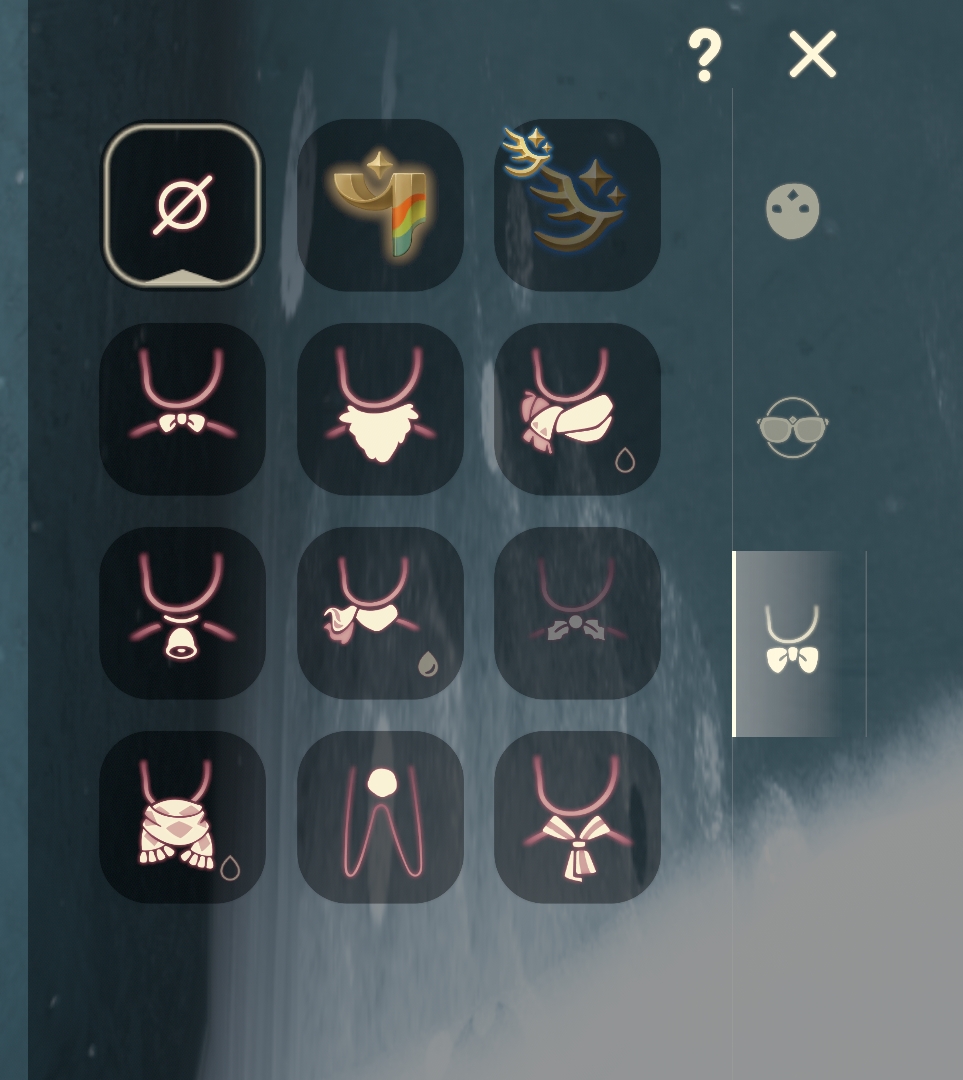Screen dimensions: 963x1080
Task: Switch to the mask category tab
Action: click(x=793, y=211)
